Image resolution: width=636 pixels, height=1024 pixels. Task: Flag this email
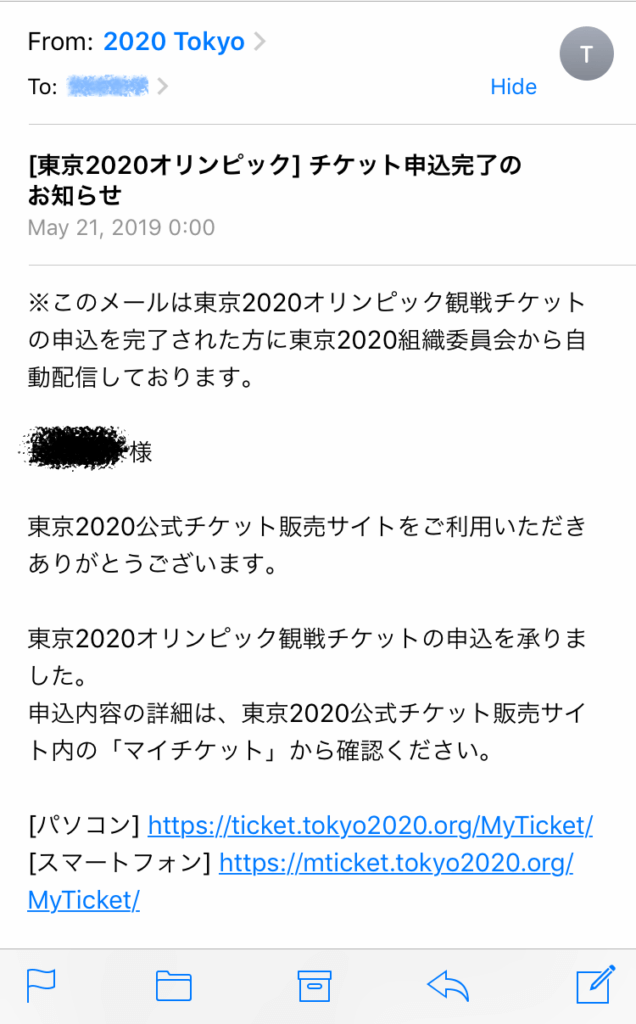point(40,985)
